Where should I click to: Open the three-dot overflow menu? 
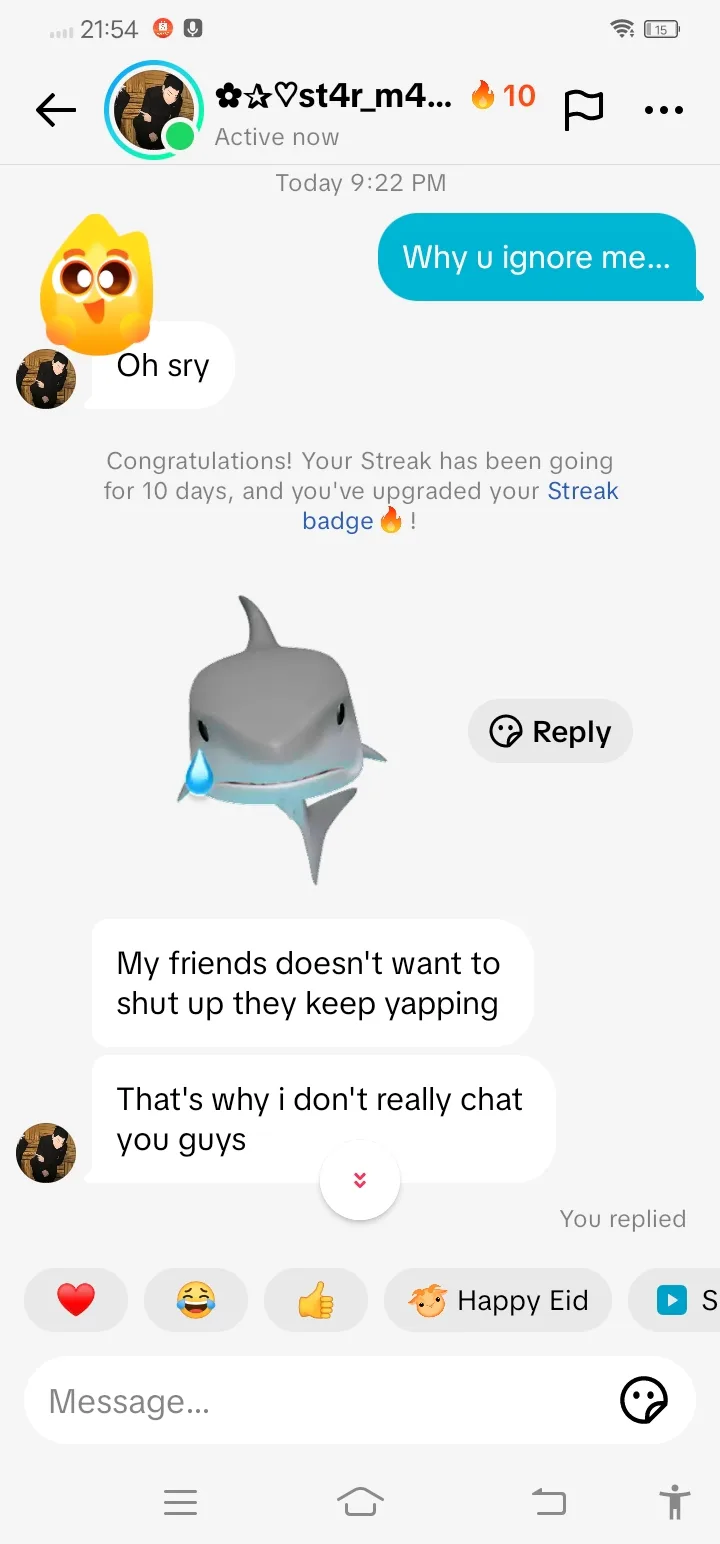click(x=664, y=110)
